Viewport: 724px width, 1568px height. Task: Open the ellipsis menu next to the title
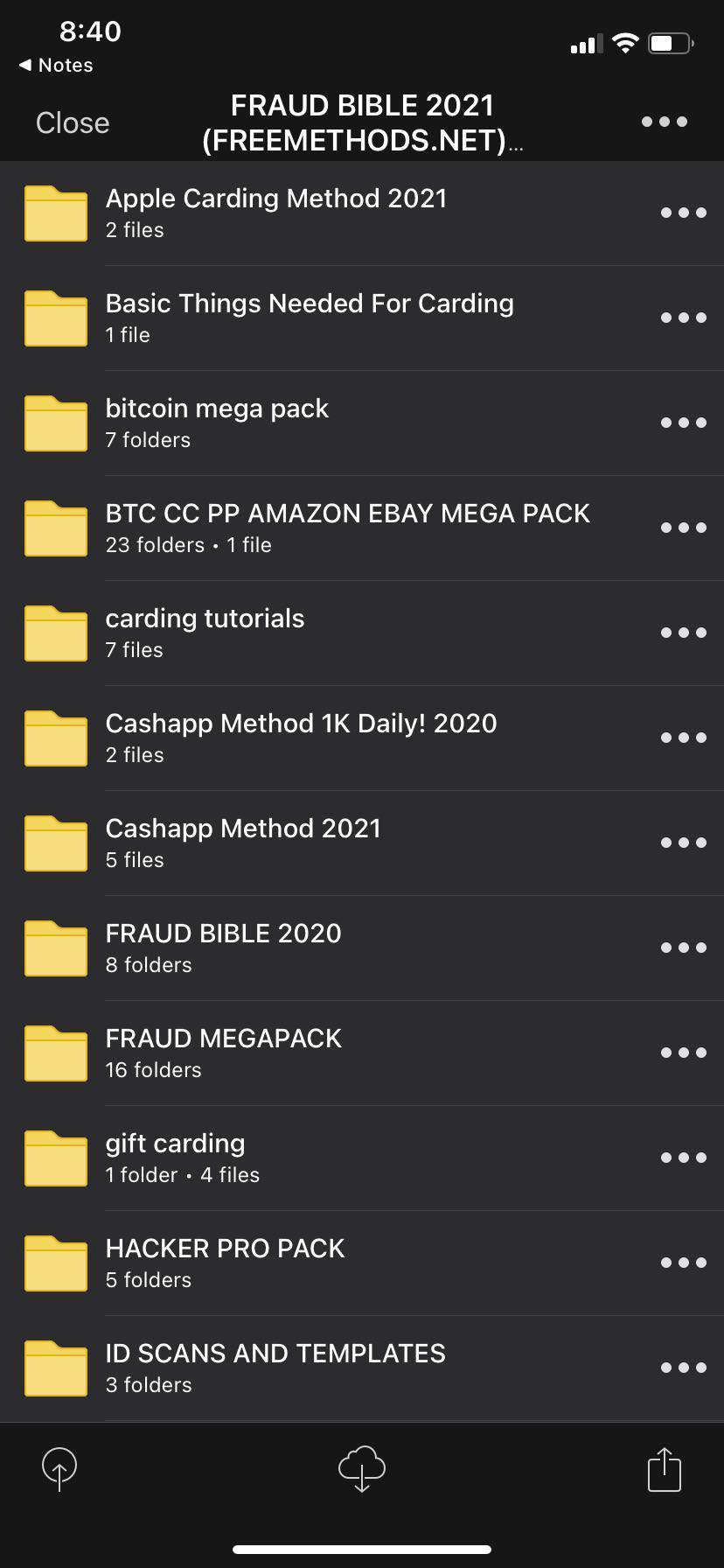coord(663,122)
